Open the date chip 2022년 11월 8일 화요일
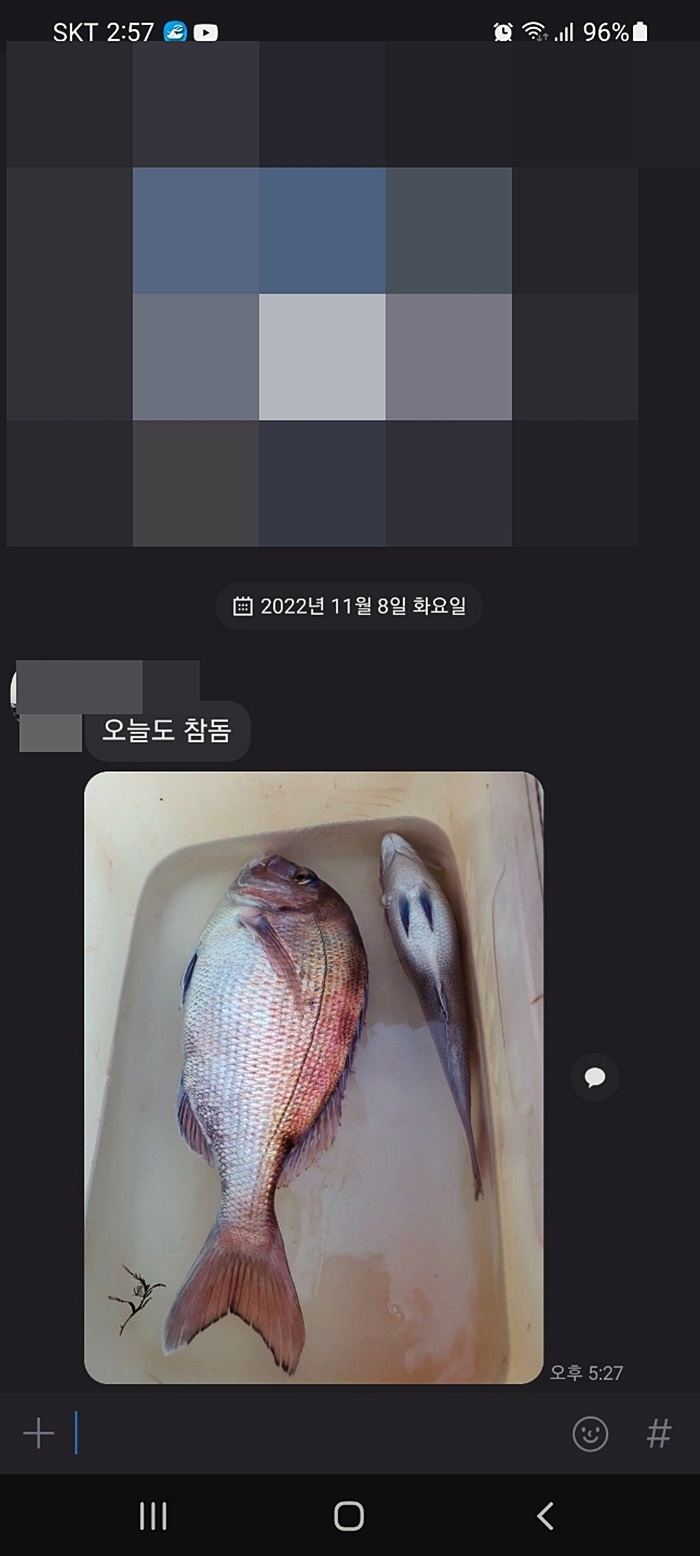Screen dimensions: 700x1556 click(x=350, y=606)
